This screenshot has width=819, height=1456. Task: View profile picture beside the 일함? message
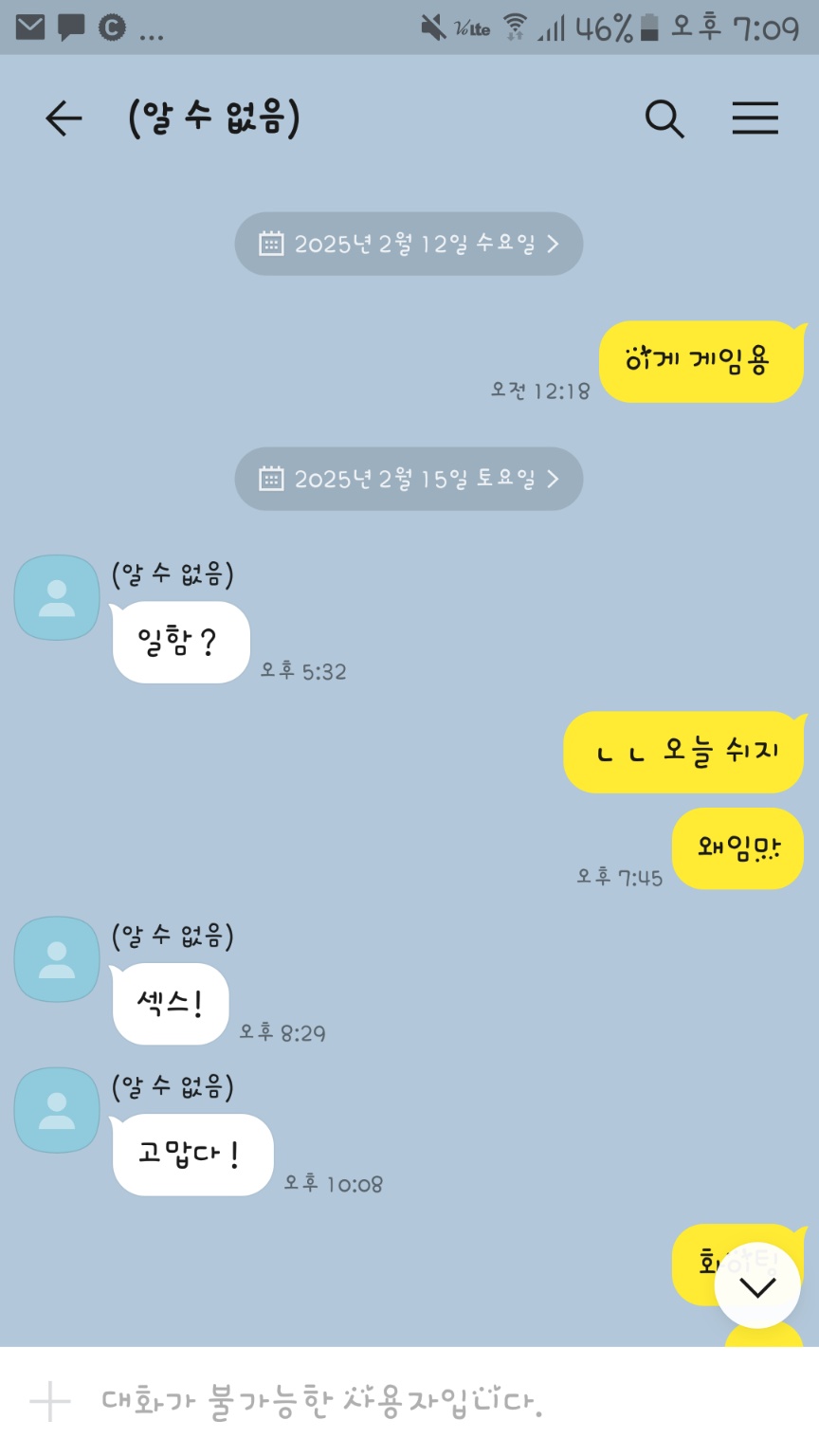[x=57, y=598]
